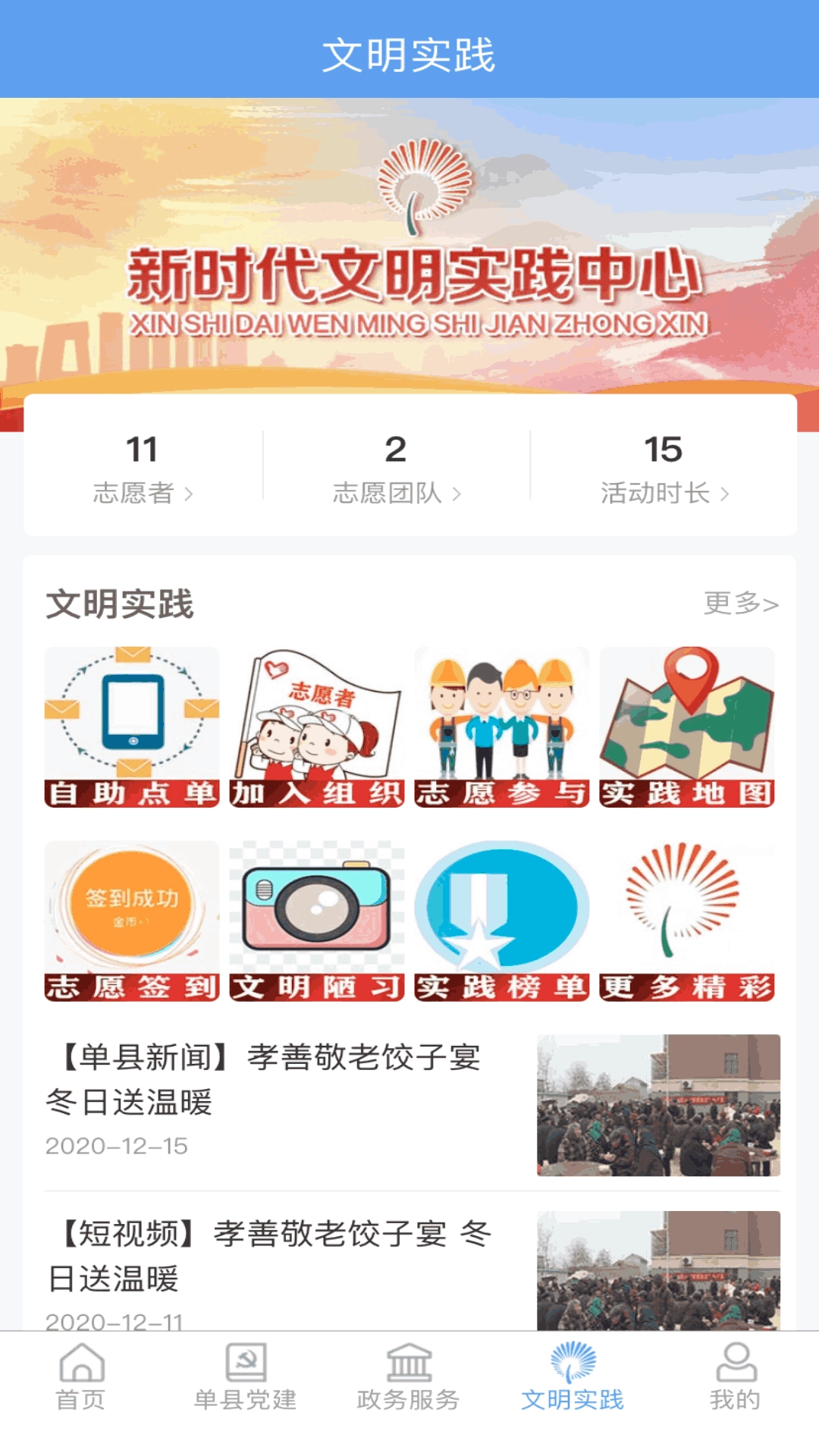Tap the 志愿签到 sign-in icon

[130, 921]
